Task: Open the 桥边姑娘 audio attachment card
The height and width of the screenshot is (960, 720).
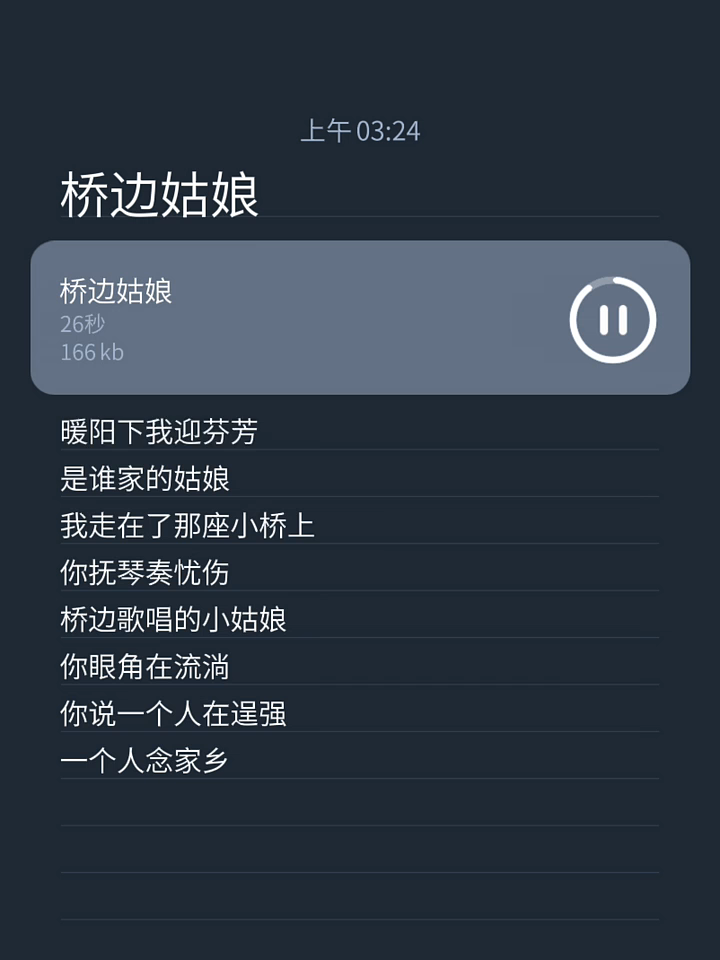Action: click(300, 318)
